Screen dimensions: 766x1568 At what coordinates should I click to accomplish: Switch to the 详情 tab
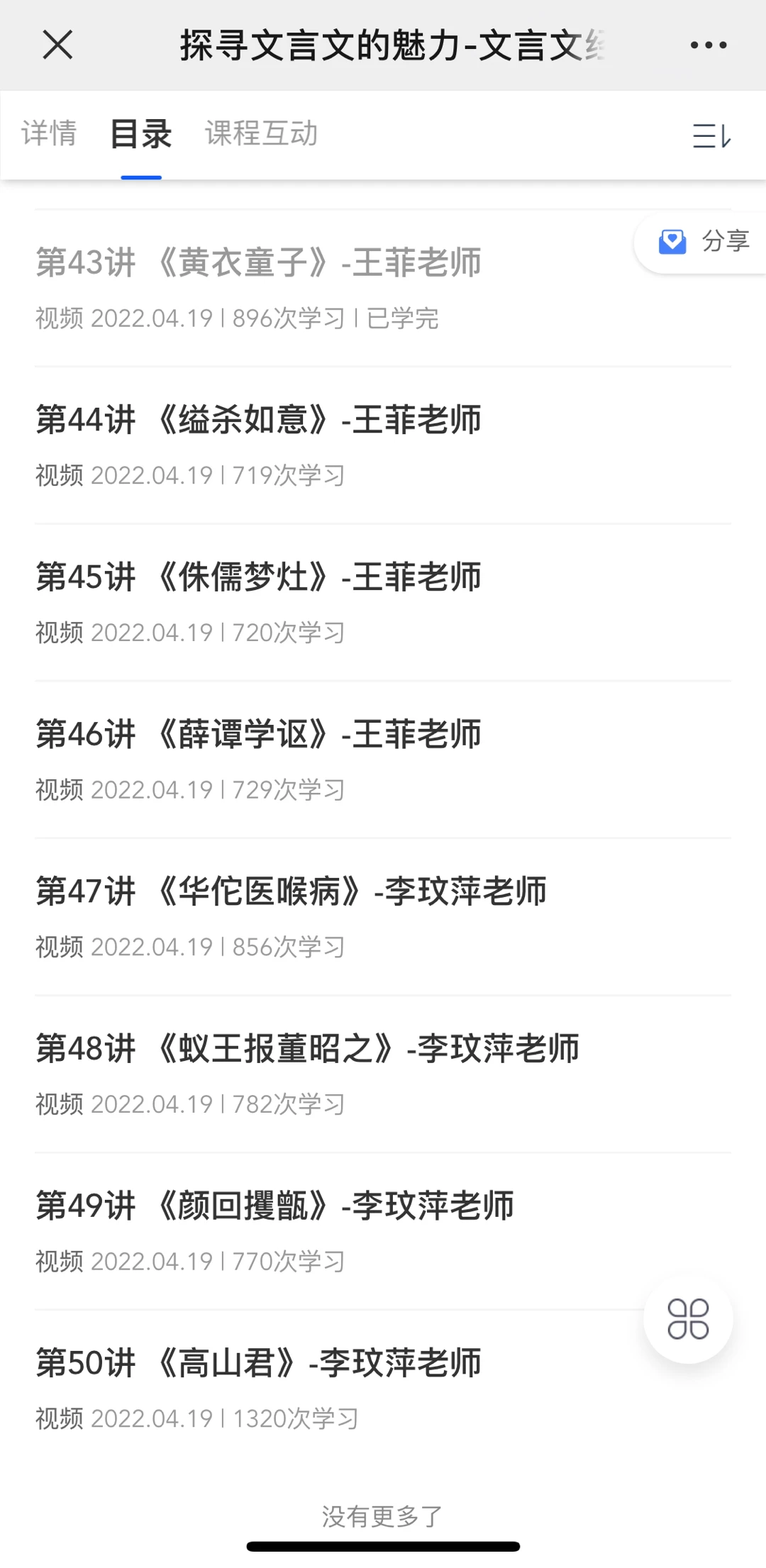tap(49, 133)
